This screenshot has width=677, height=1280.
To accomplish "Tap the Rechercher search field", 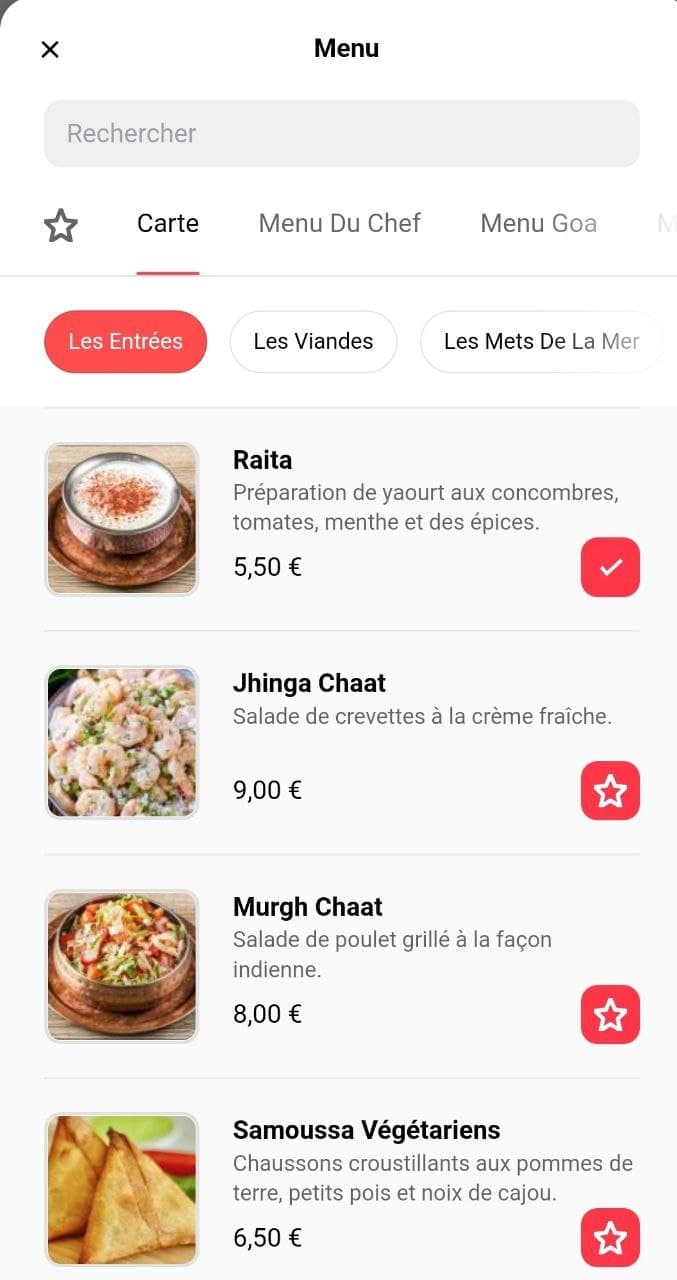I will tap(341, 133).
